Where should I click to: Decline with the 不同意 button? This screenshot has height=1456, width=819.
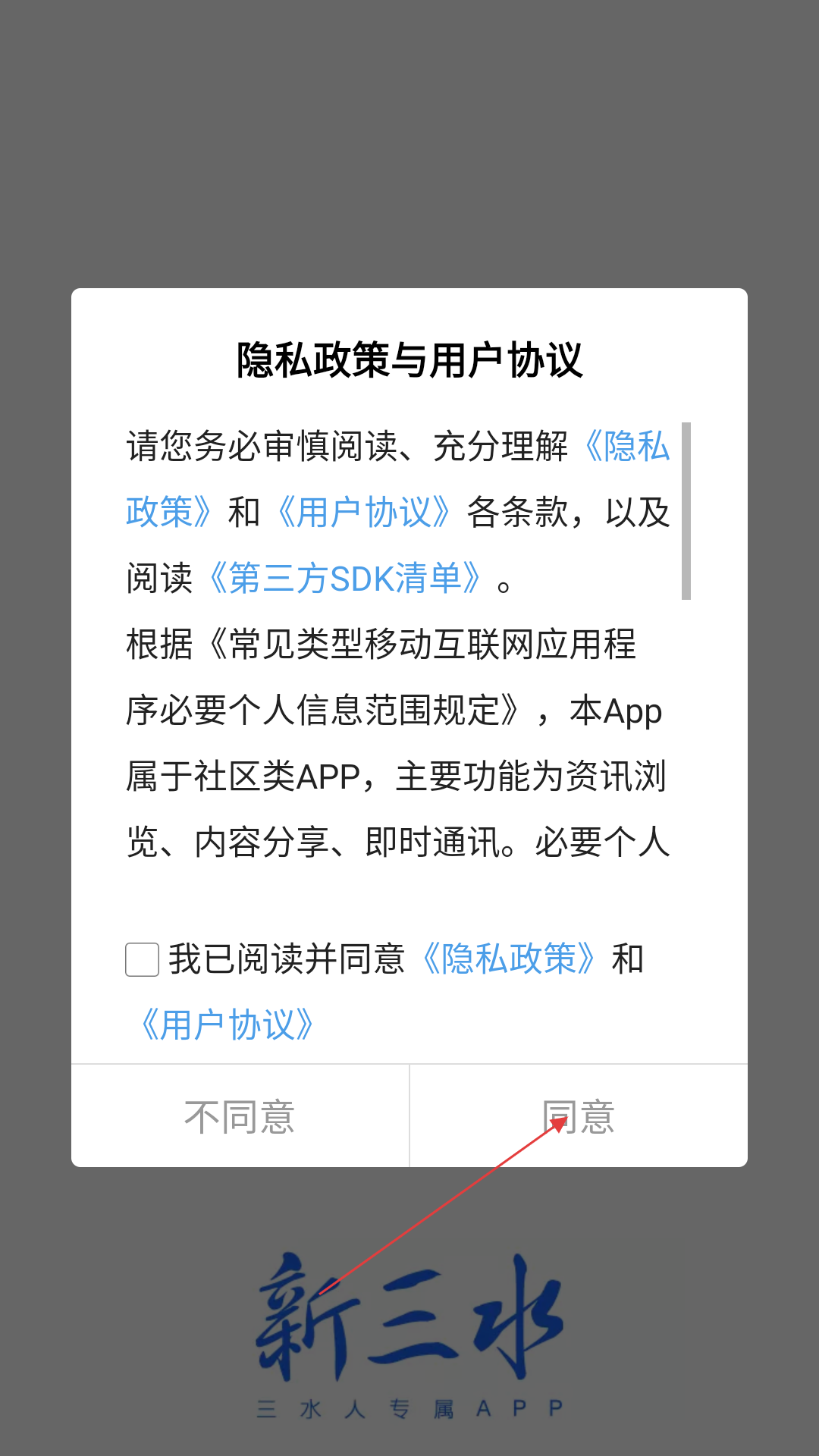(x=240, y=1116)
